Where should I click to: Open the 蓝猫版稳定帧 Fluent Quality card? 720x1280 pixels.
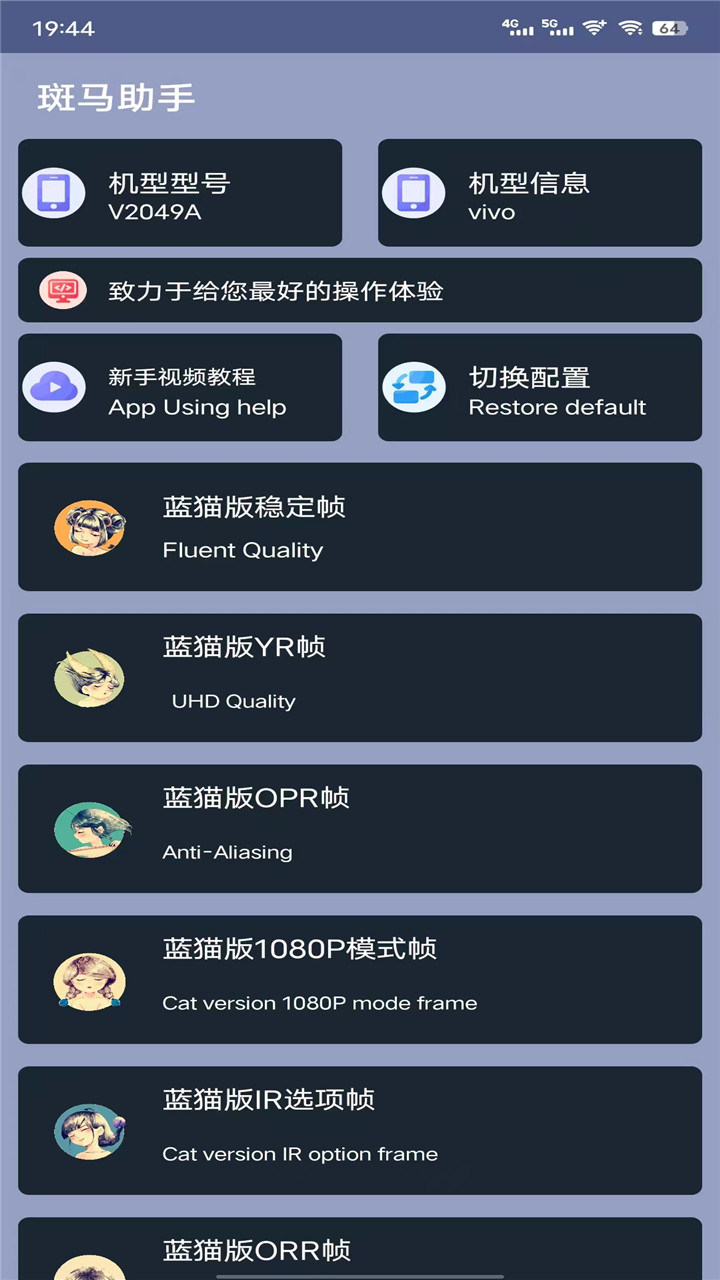tap(360, 526)
